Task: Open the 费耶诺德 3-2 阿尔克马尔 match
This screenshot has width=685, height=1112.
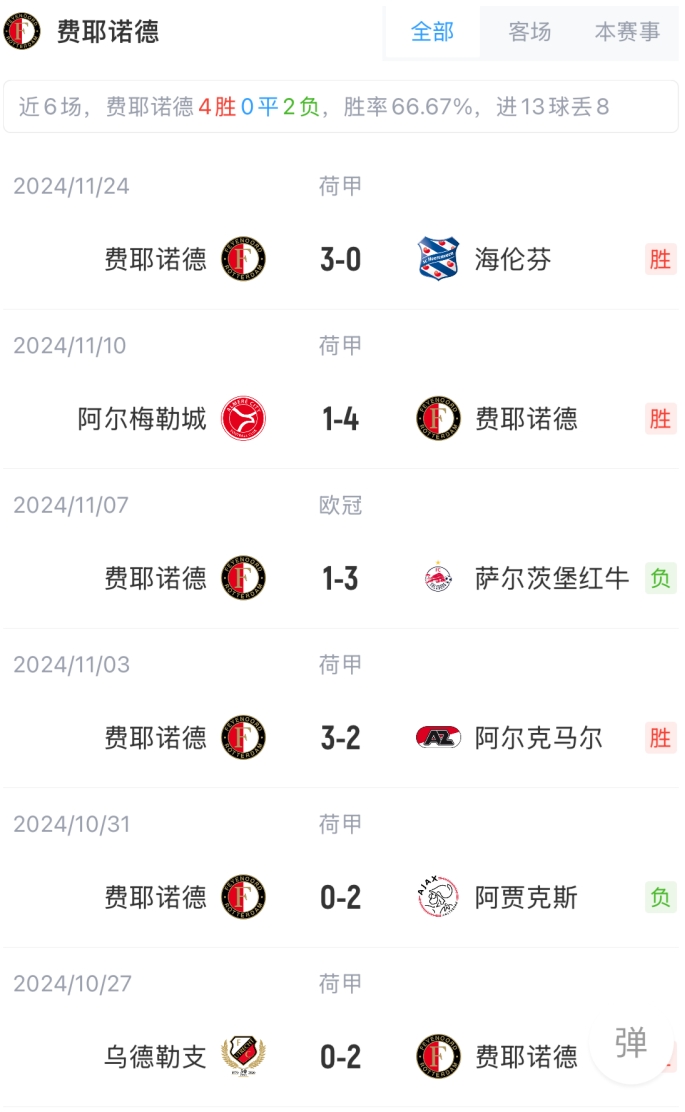Action: (340, 738)
